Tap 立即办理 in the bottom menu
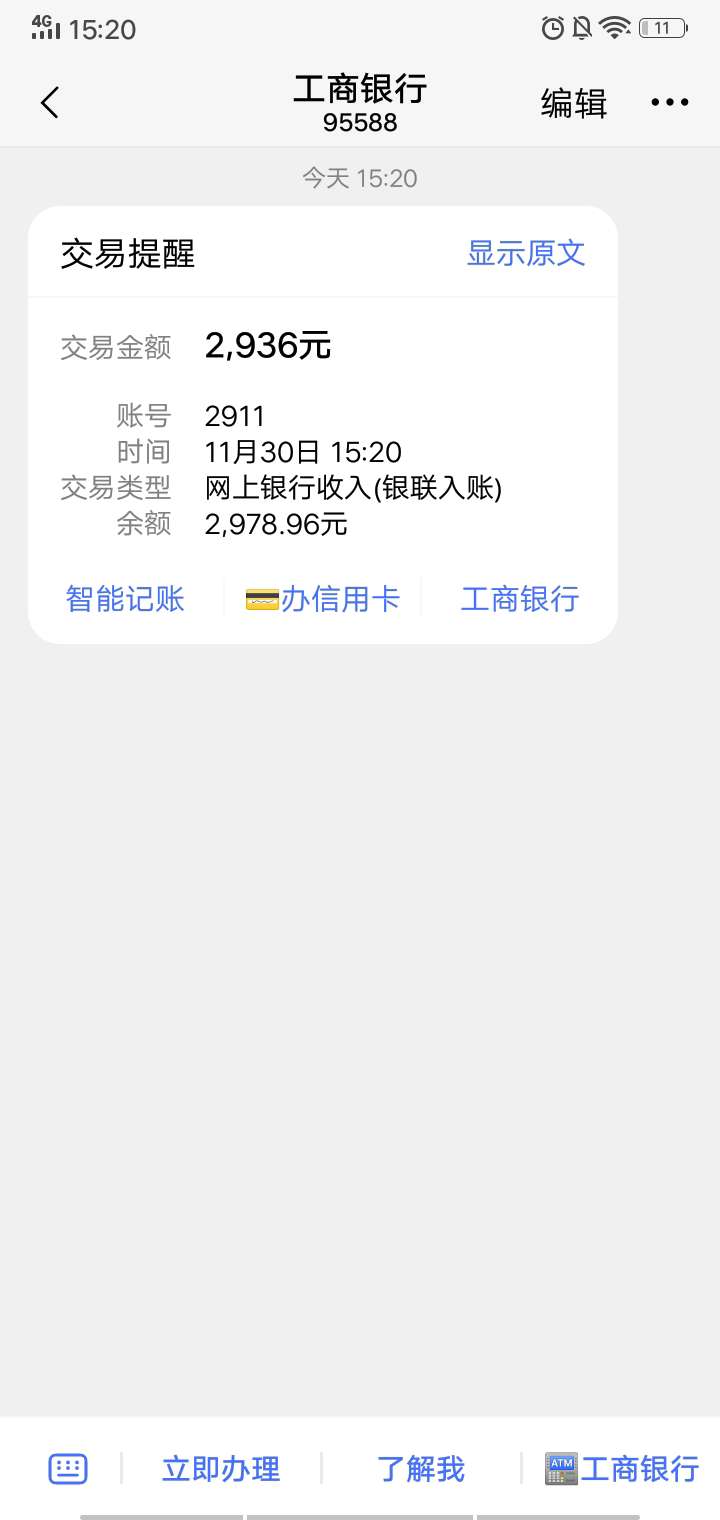720x1520 pixels. 221,1469
